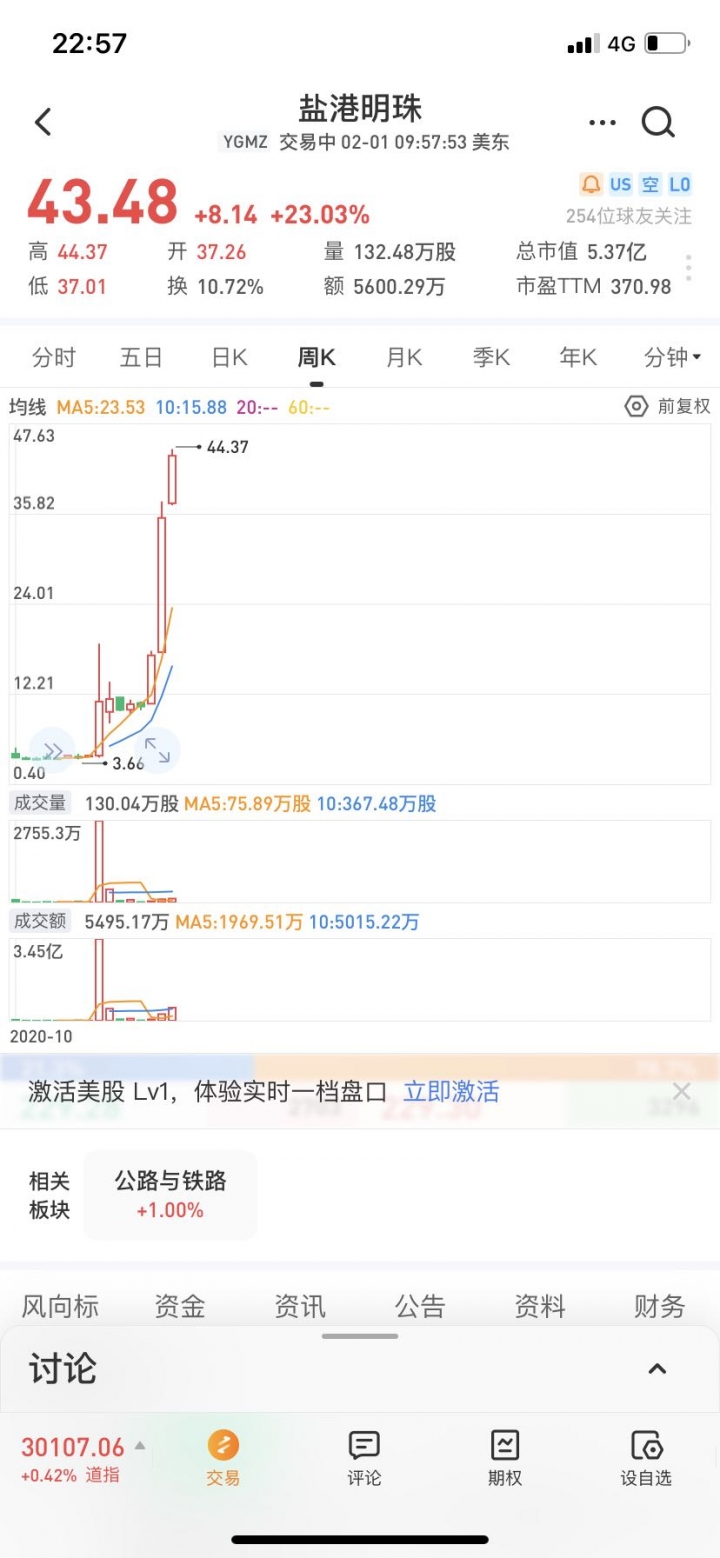The image size is (720, 1558).
Task: Switch chart to 五日 view
Action: click(141, 357)
